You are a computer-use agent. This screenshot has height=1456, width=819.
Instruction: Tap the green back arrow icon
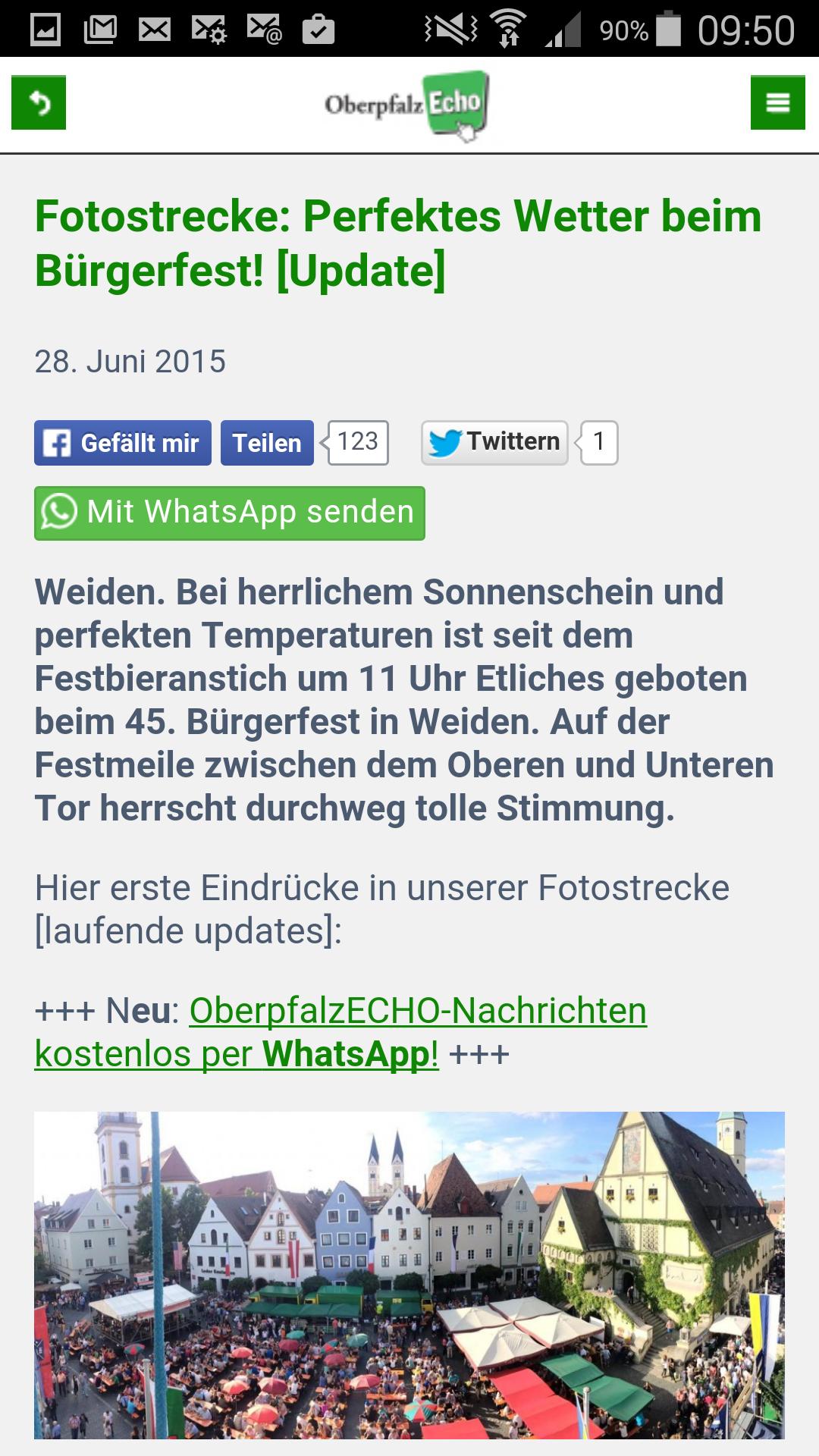click(x=37, y=103)
